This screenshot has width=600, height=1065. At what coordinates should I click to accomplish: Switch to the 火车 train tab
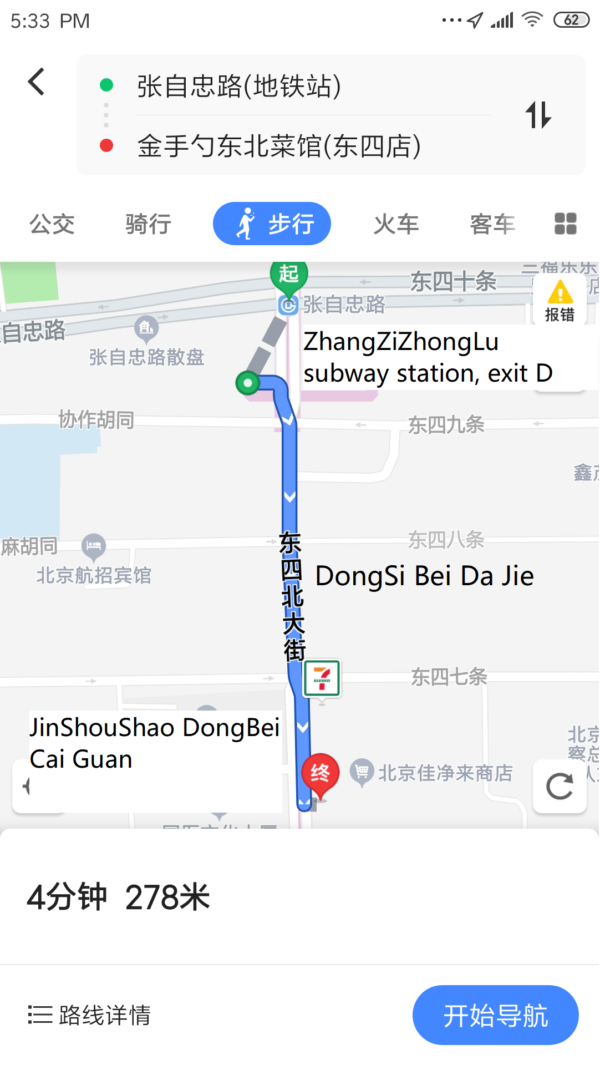[x=396, y=224]
